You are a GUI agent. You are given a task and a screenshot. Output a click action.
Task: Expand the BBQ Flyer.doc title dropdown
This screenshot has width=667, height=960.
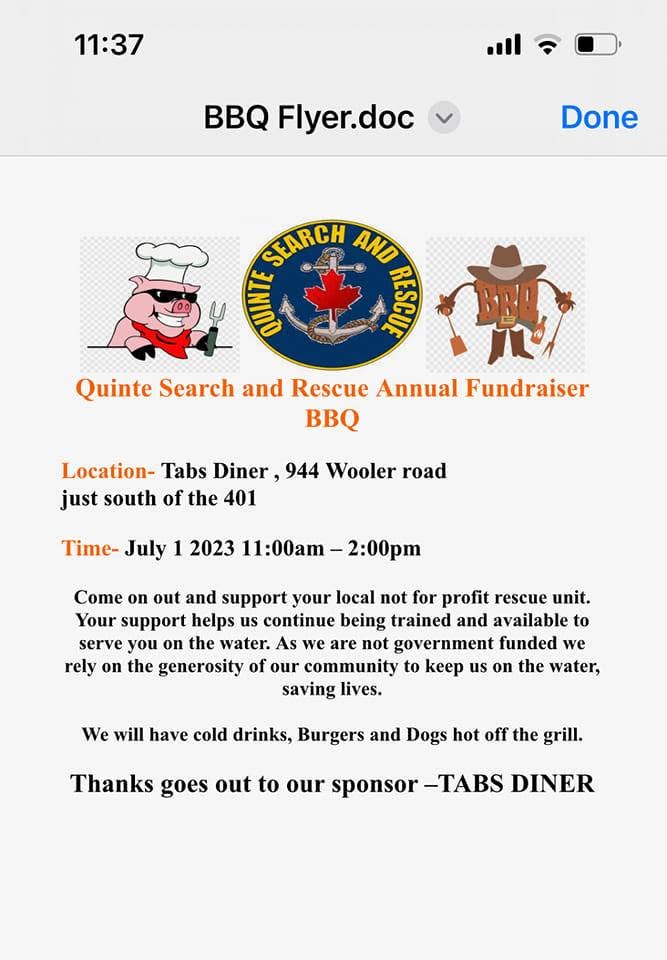(443, 118)
